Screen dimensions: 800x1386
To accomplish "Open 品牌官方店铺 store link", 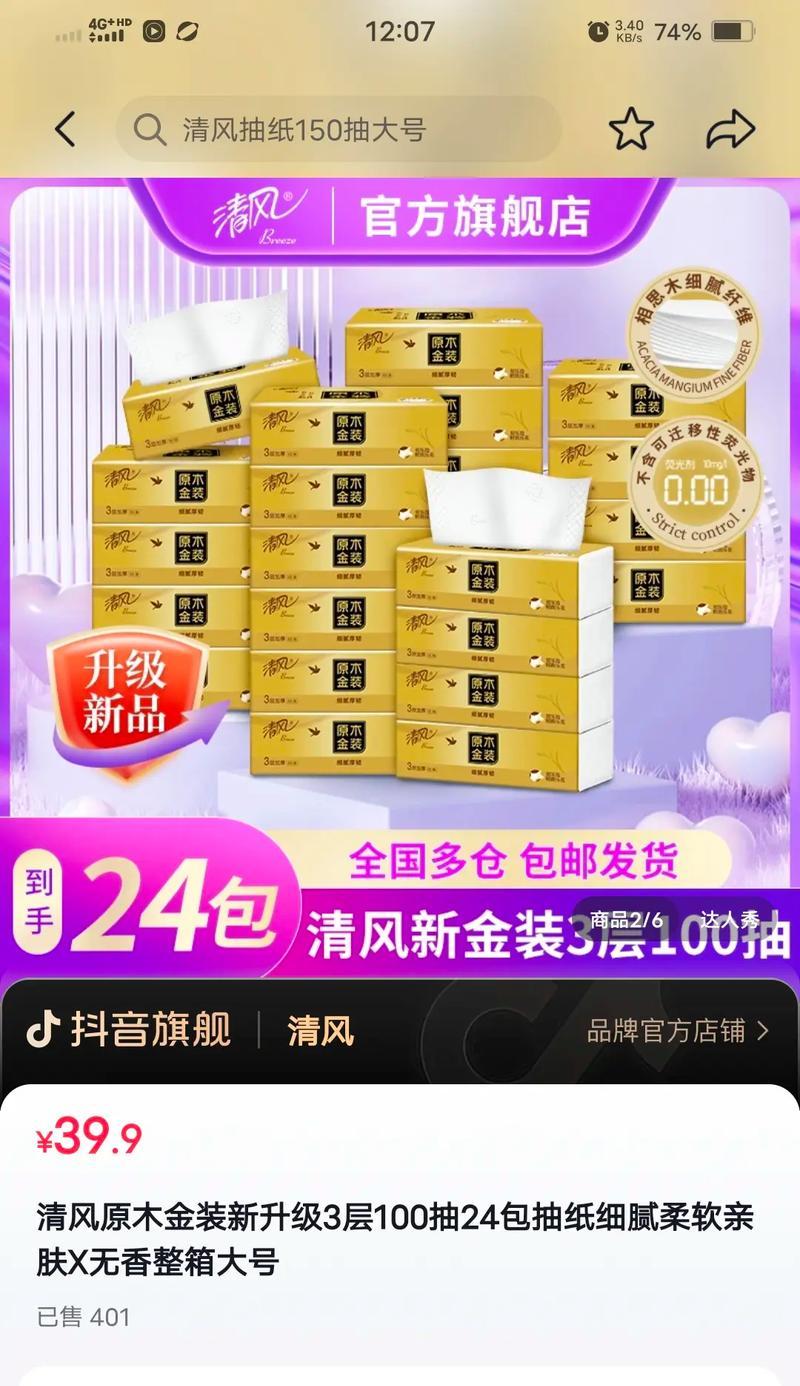I will [677, 1031].
